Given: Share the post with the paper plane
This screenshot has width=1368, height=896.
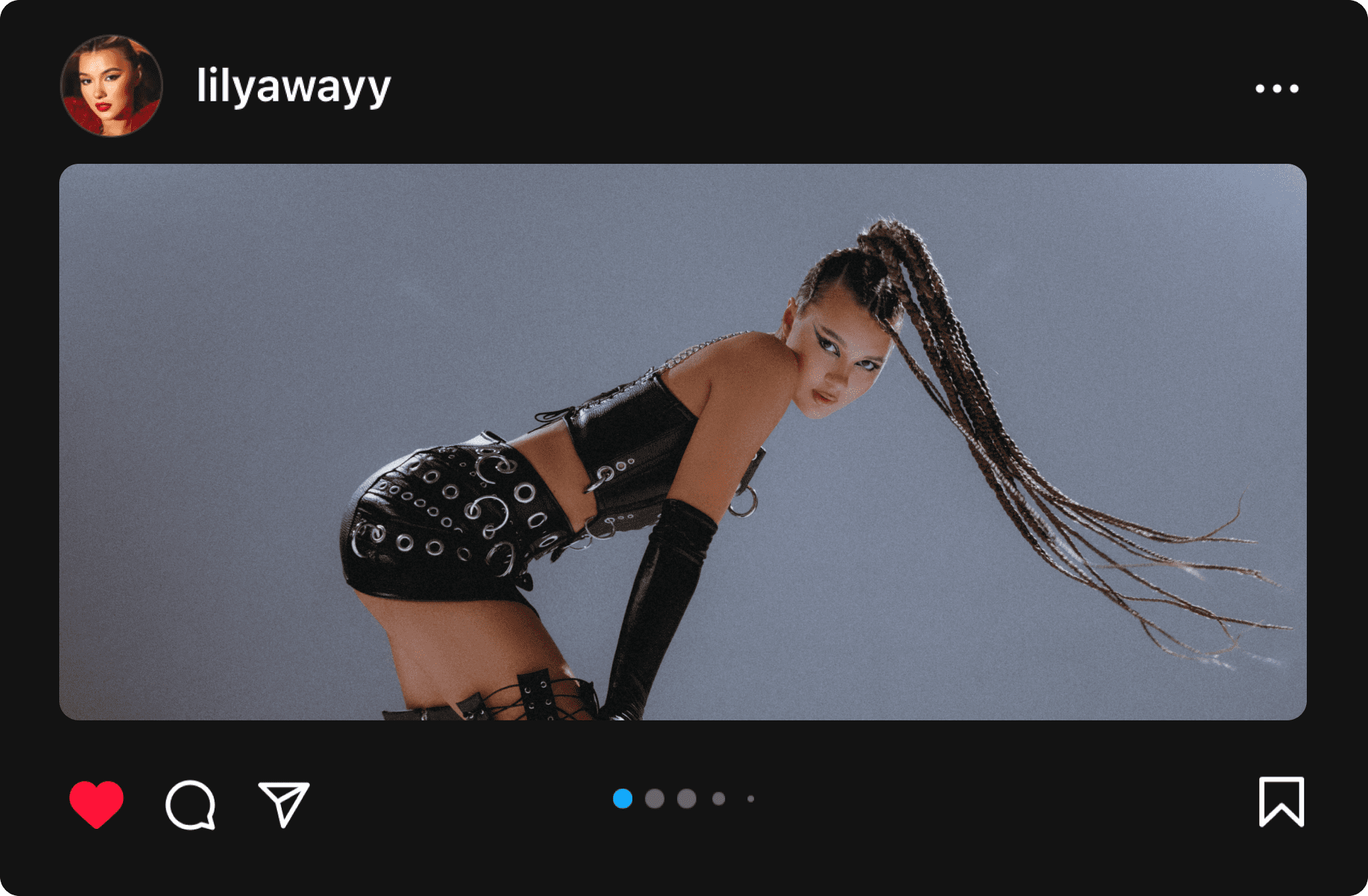Looking at the screenshot, I should 284,803.
